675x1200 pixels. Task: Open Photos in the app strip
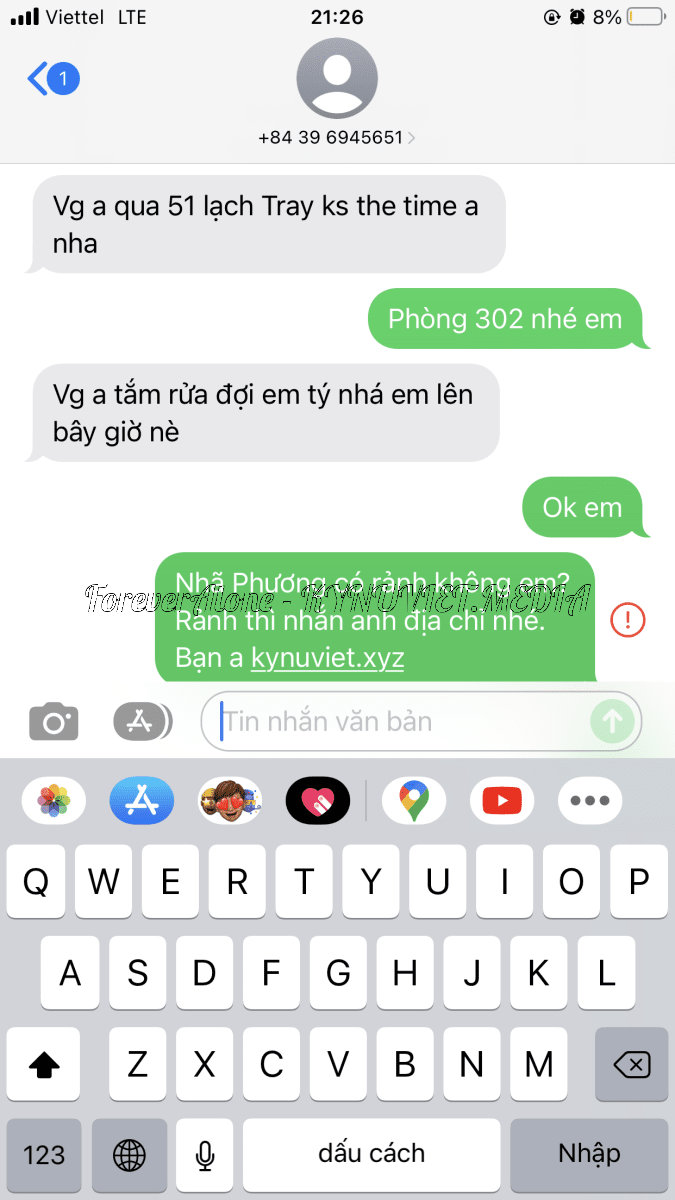point(54,800)
